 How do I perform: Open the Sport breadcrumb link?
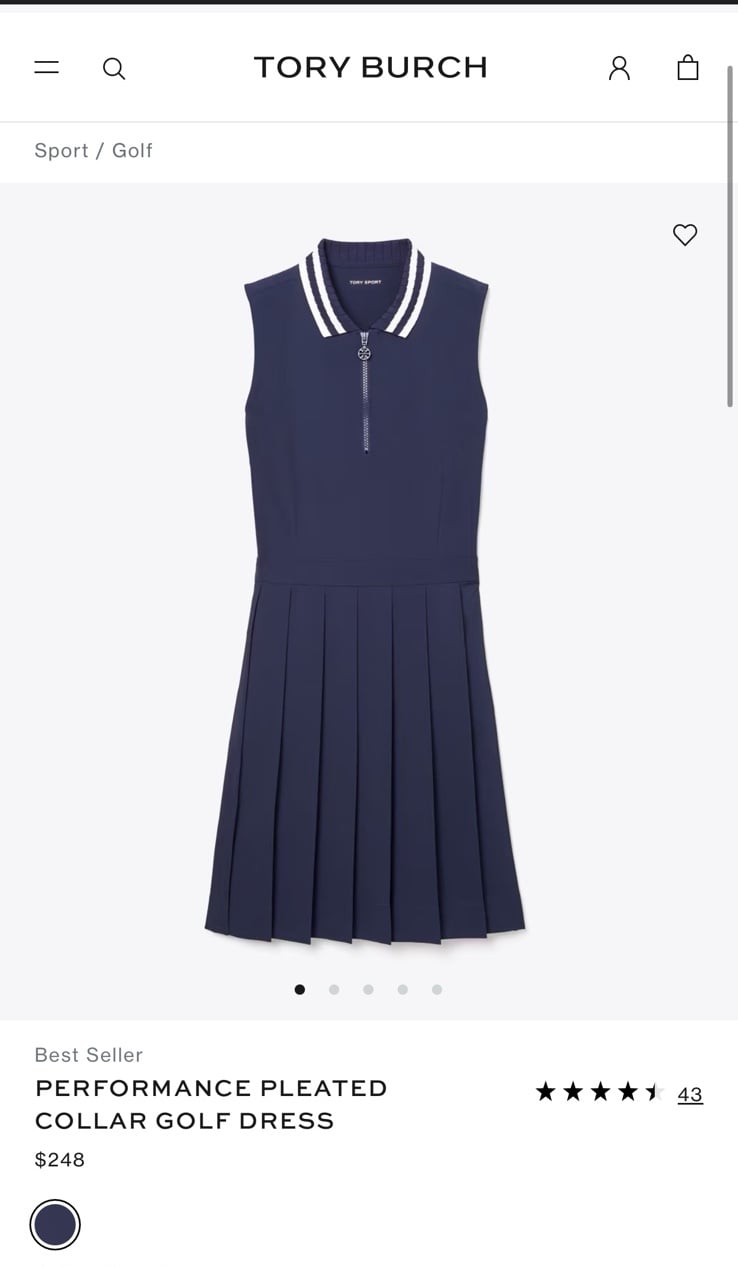61,150
